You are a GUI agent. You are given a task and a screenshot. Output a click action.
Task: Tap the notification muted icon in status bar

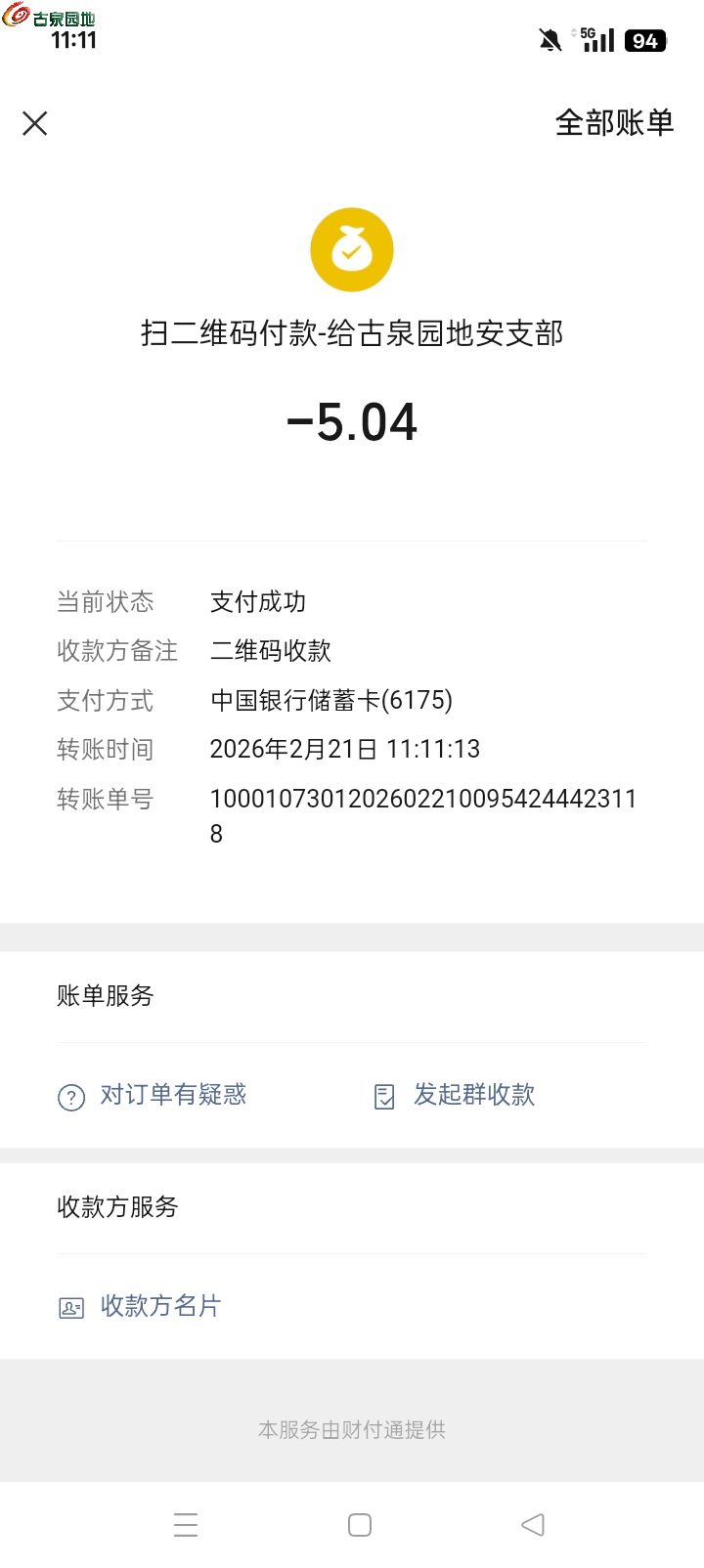click(x=550, y=39)
